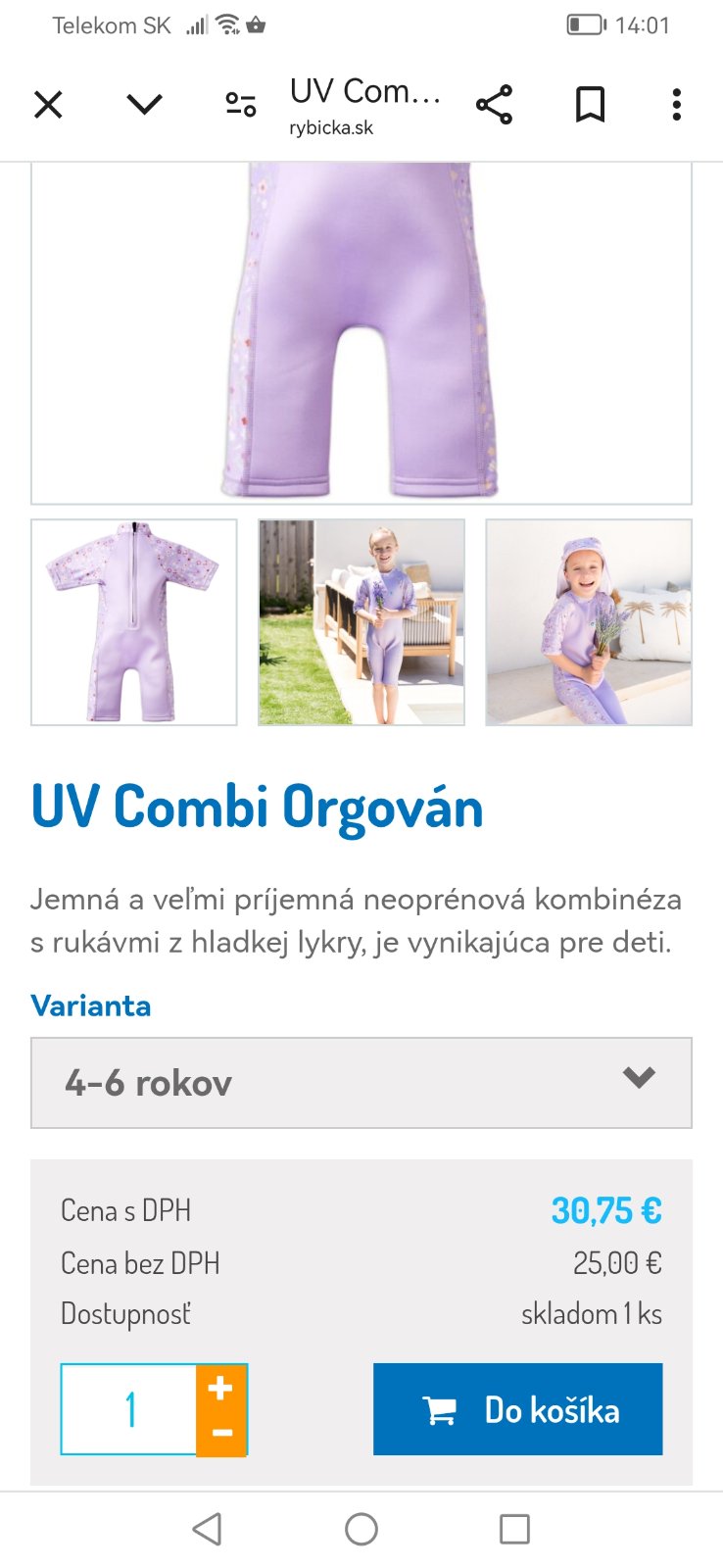Expand the Varianta dropdown showing 4-6 rokov
Viewport: 723px width, 1568px height.
pos(361,1083)
